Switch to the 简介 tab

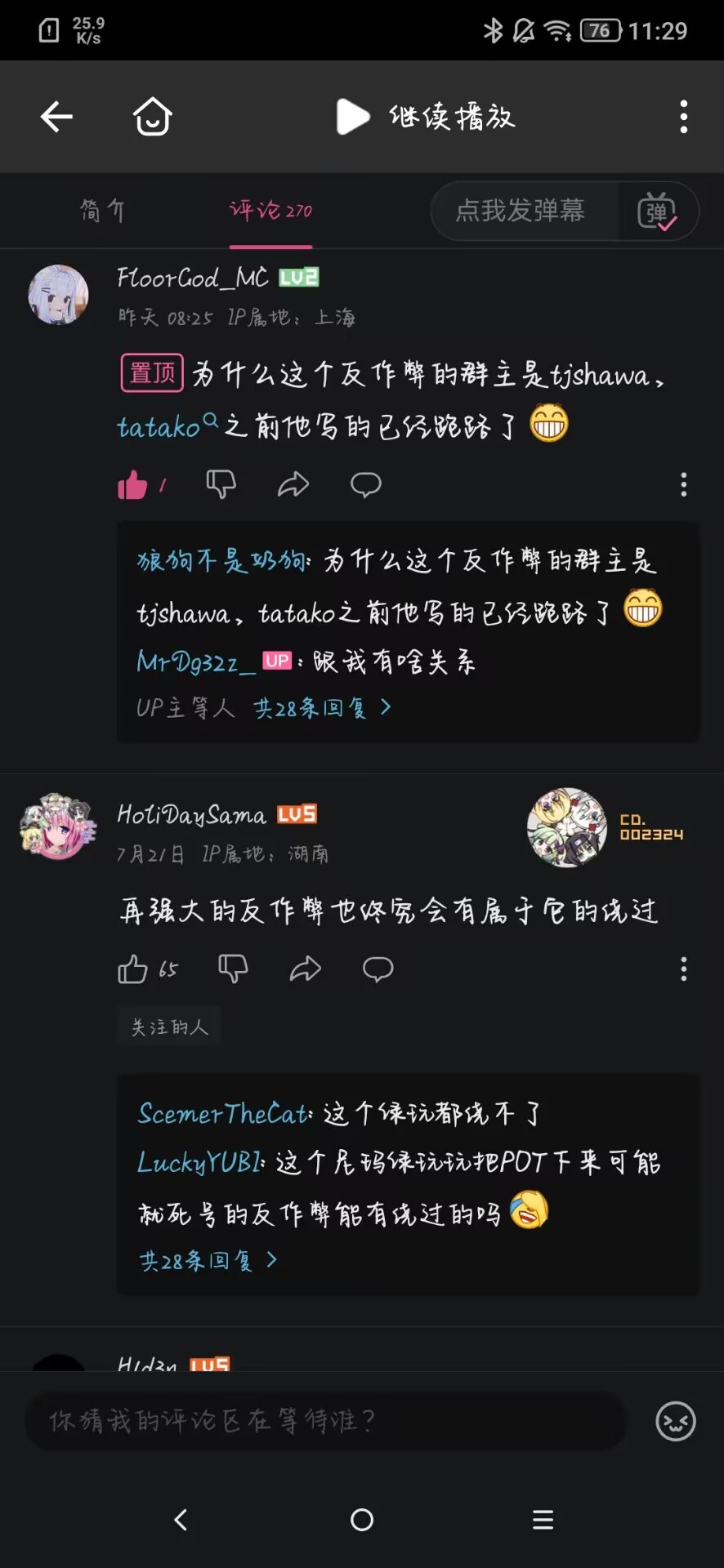pyautogui.click(x=102, y=211)
